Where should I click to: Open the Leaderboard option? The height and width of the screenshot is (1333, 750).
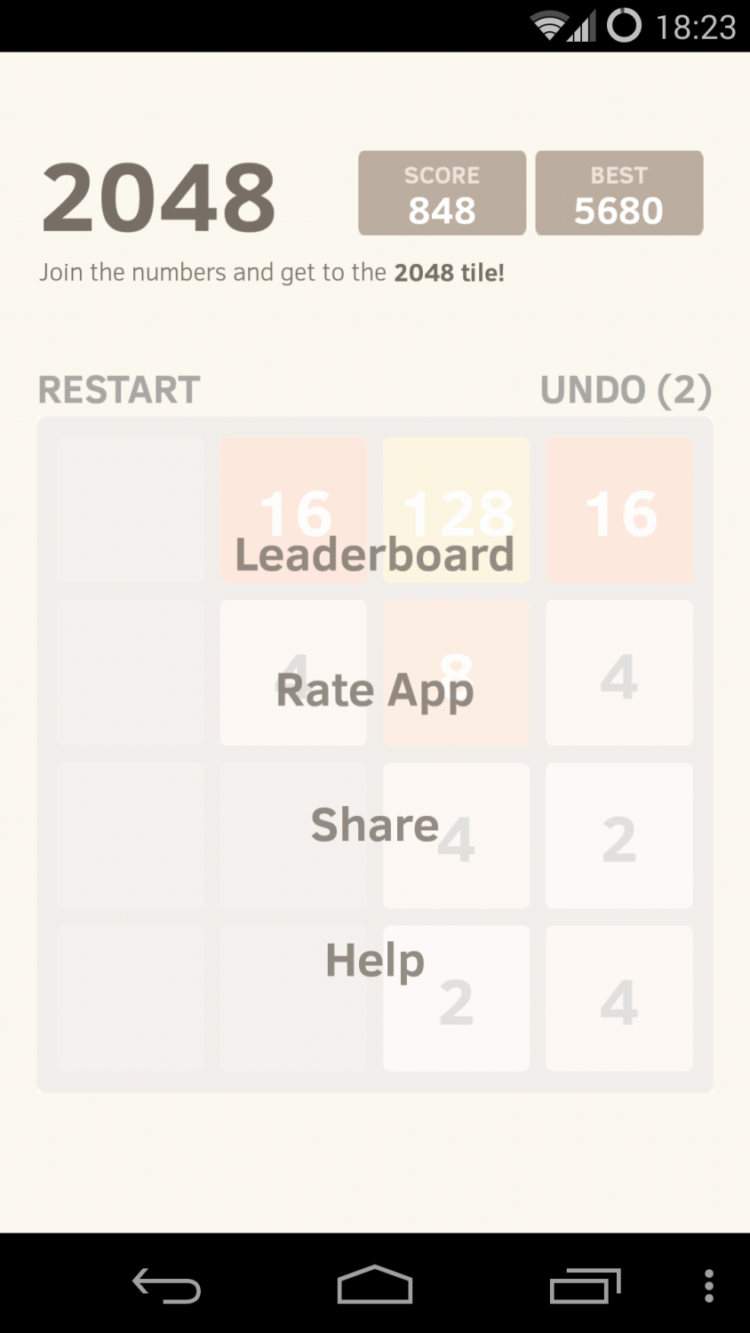pos(374,555)
